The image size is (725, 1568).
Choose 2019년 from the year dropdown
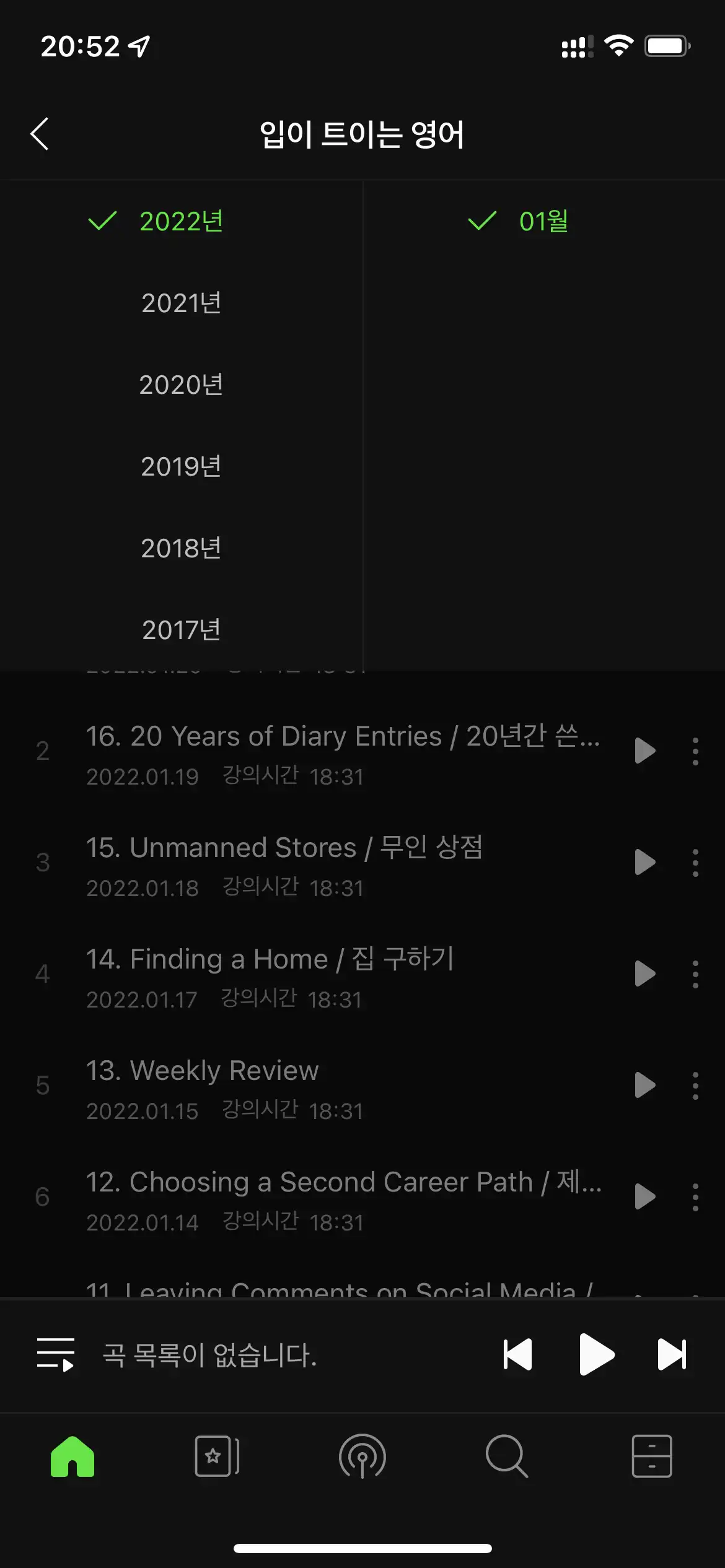pyautogui.click(x=181, y=466)
